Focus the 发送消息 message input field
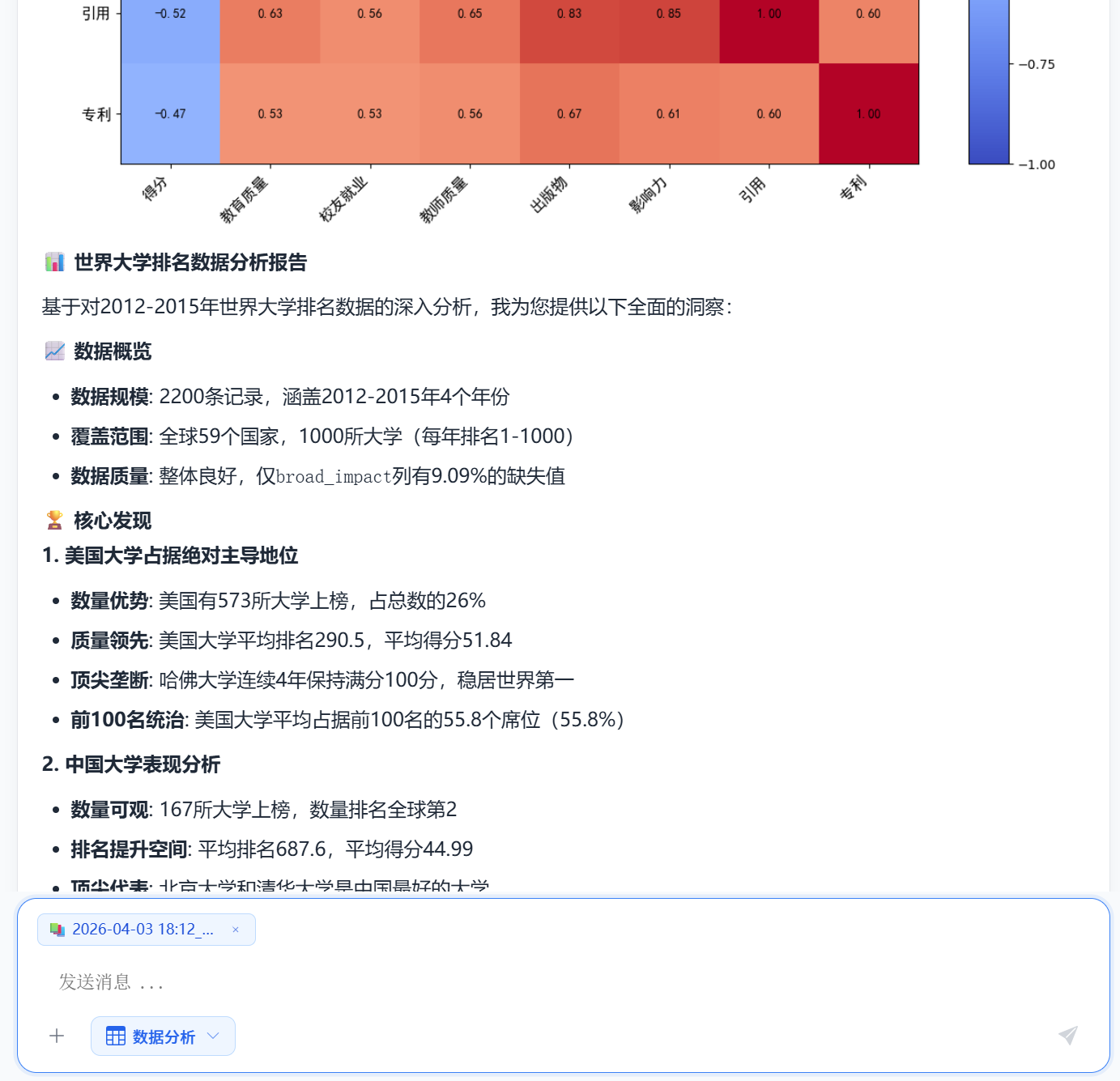Viewport: 1120px width, 1081px height. click(x=486, y=982)
